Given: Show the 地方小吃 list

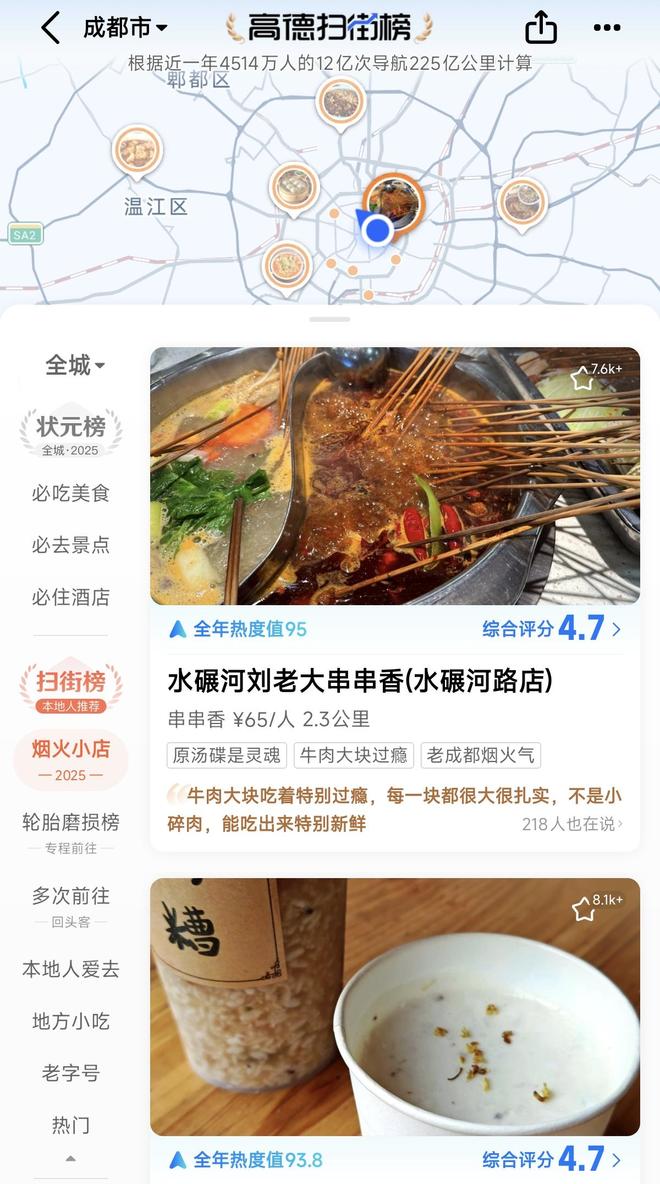Looking at the screenshot, I should [71, 1021].
